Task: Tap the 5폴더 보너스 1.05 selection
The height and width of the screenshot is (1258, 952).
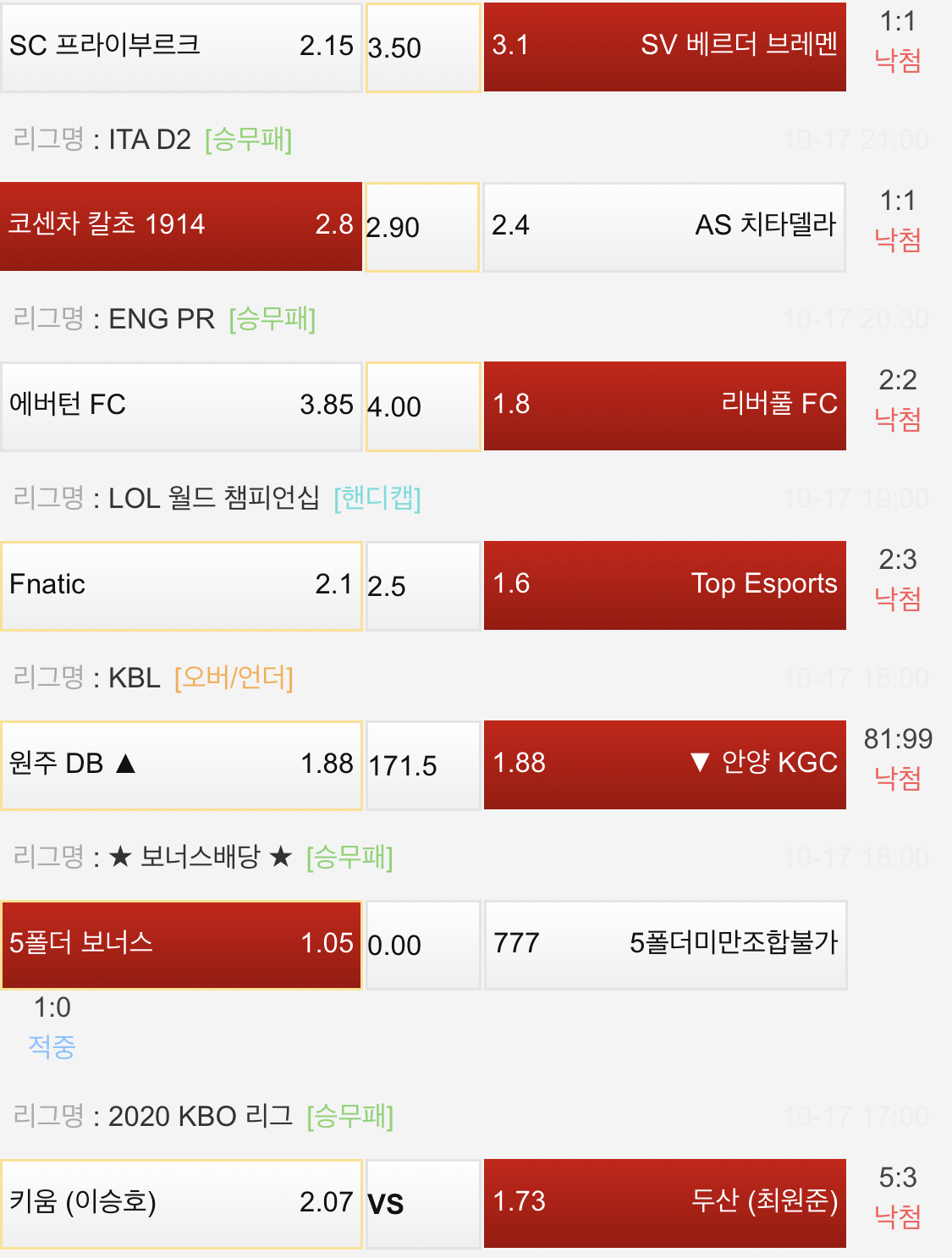Action: click(x=181, y=944)
